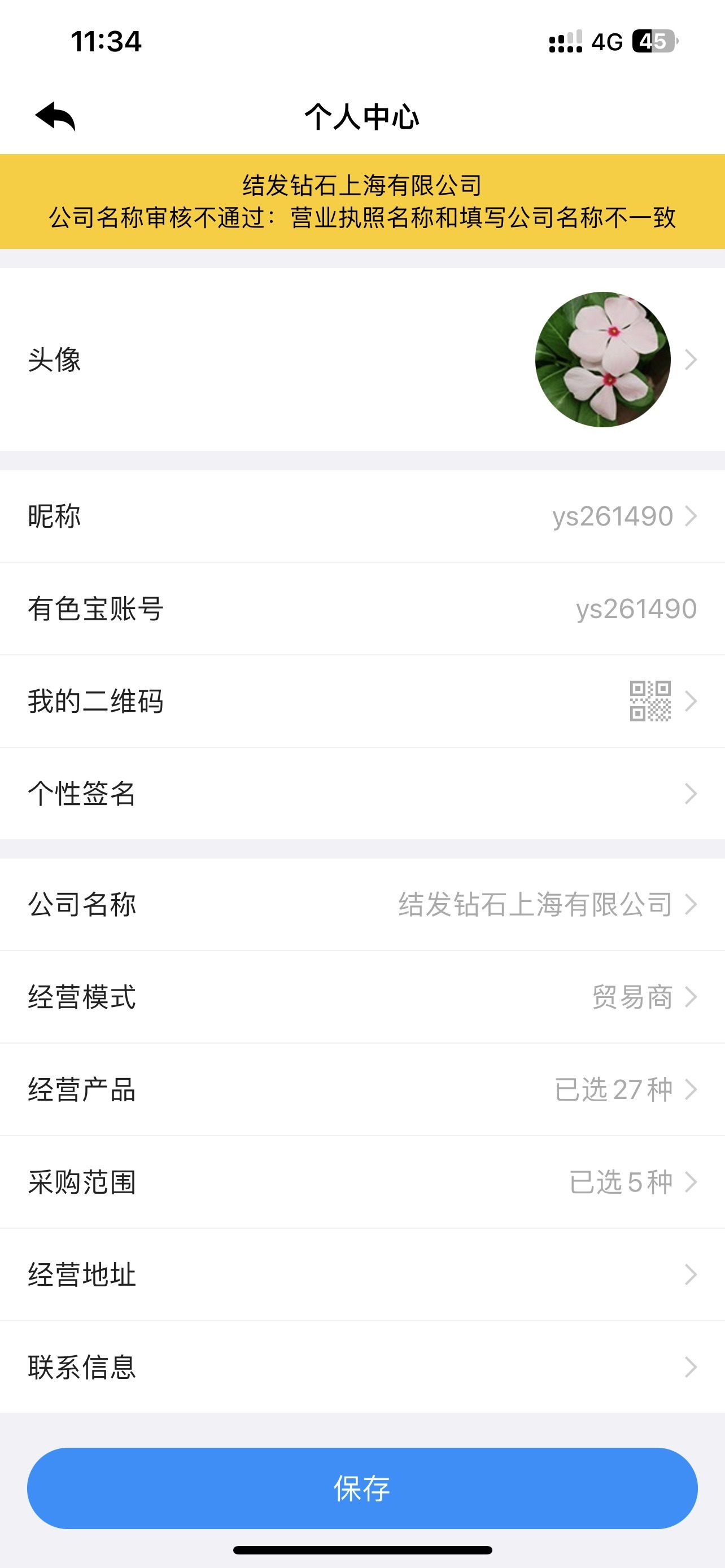This screenshot has height=1568, width=725.
Task: Open 经营产品 selection
Action: [x=362, y=1089]
